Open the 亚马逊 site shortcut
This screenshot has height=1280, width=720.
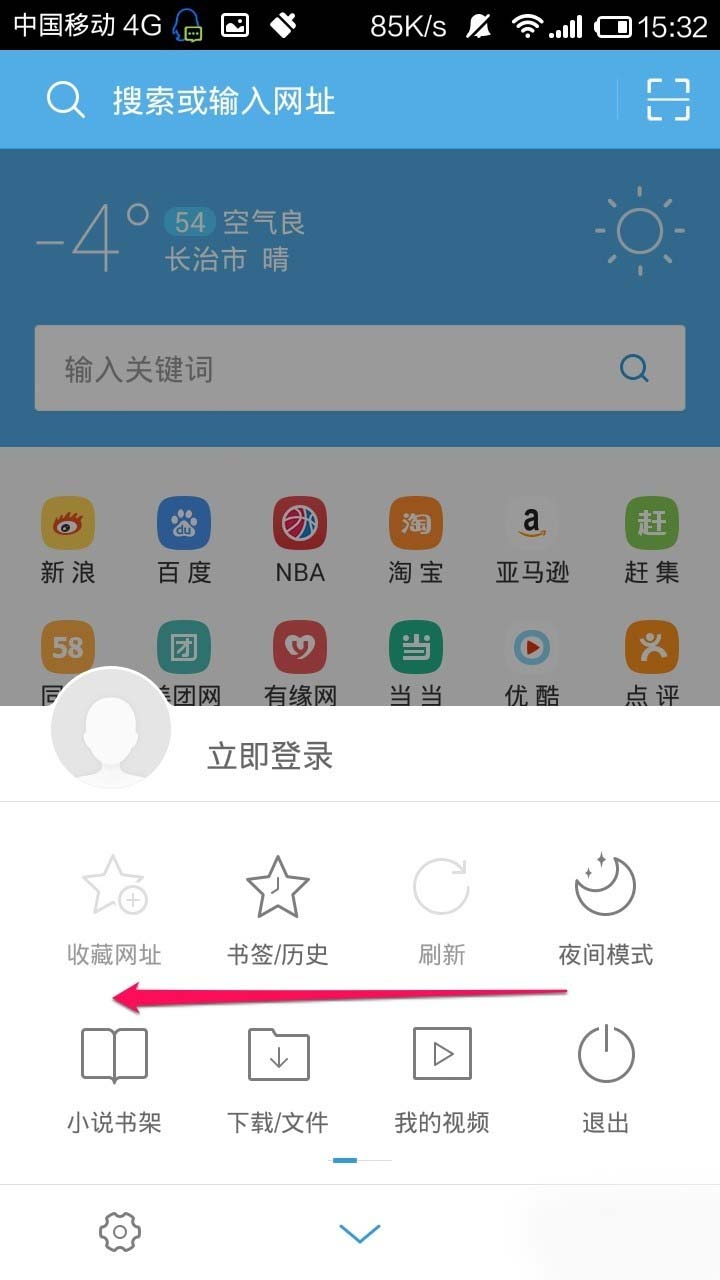coord(532,540)
